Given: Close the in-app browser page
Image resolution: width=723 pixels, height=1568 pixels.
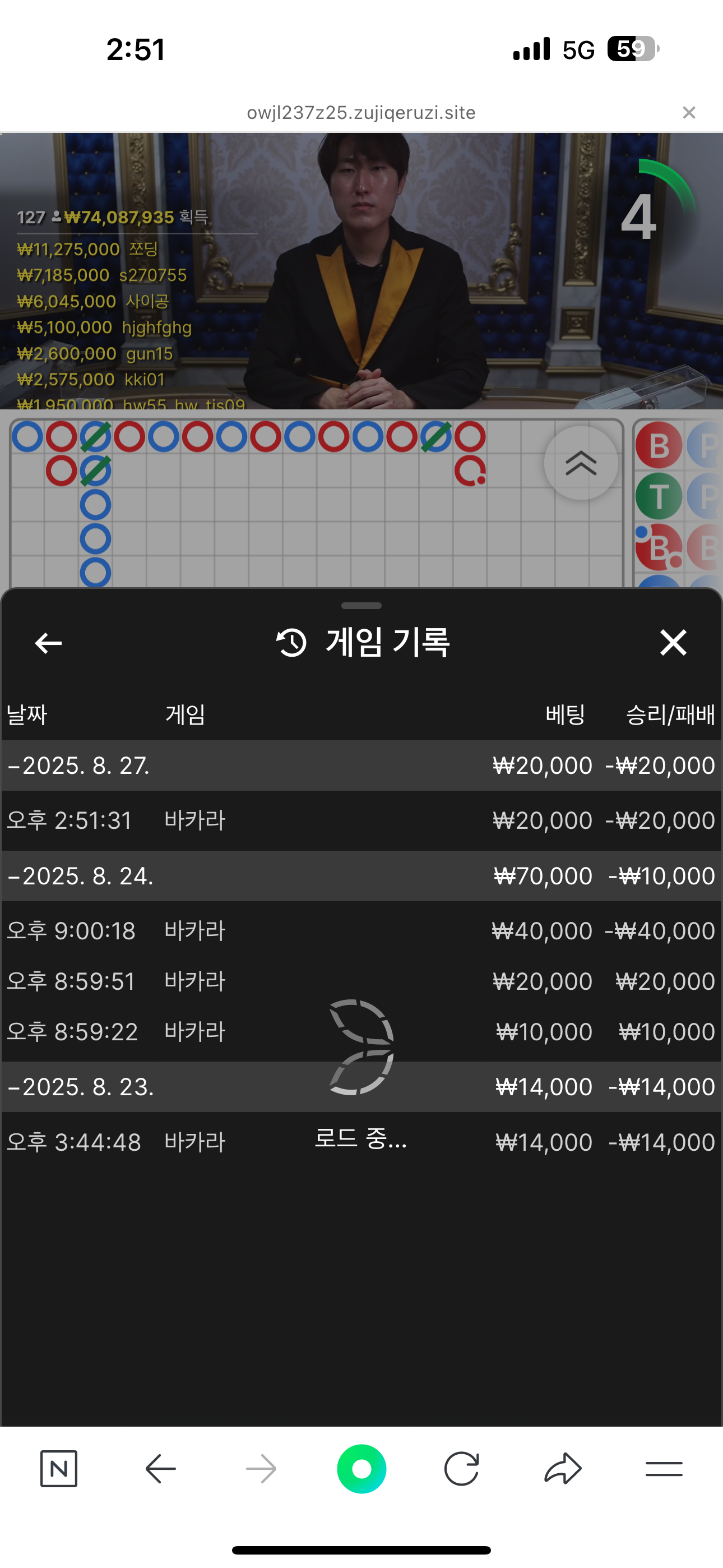Looking at the screenshot, I should coord(689,113).
